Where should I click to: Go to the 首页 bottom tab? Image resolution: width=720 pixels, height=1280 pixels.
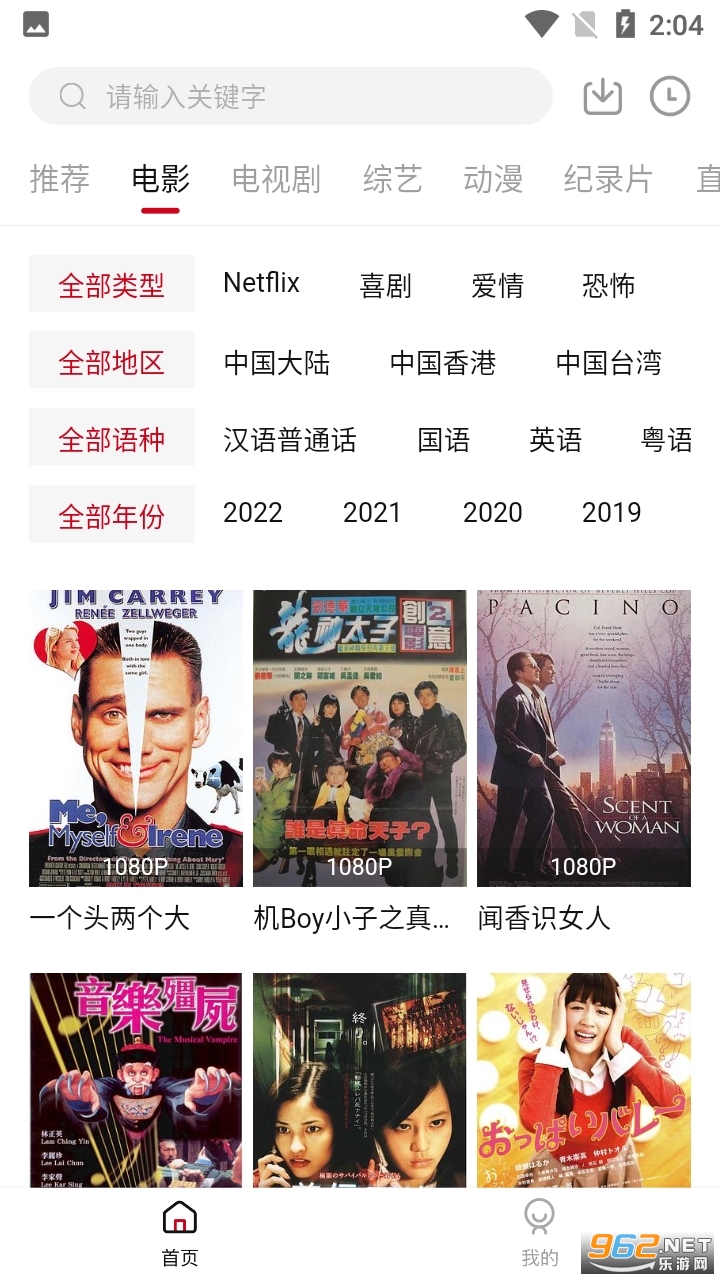180,1234
